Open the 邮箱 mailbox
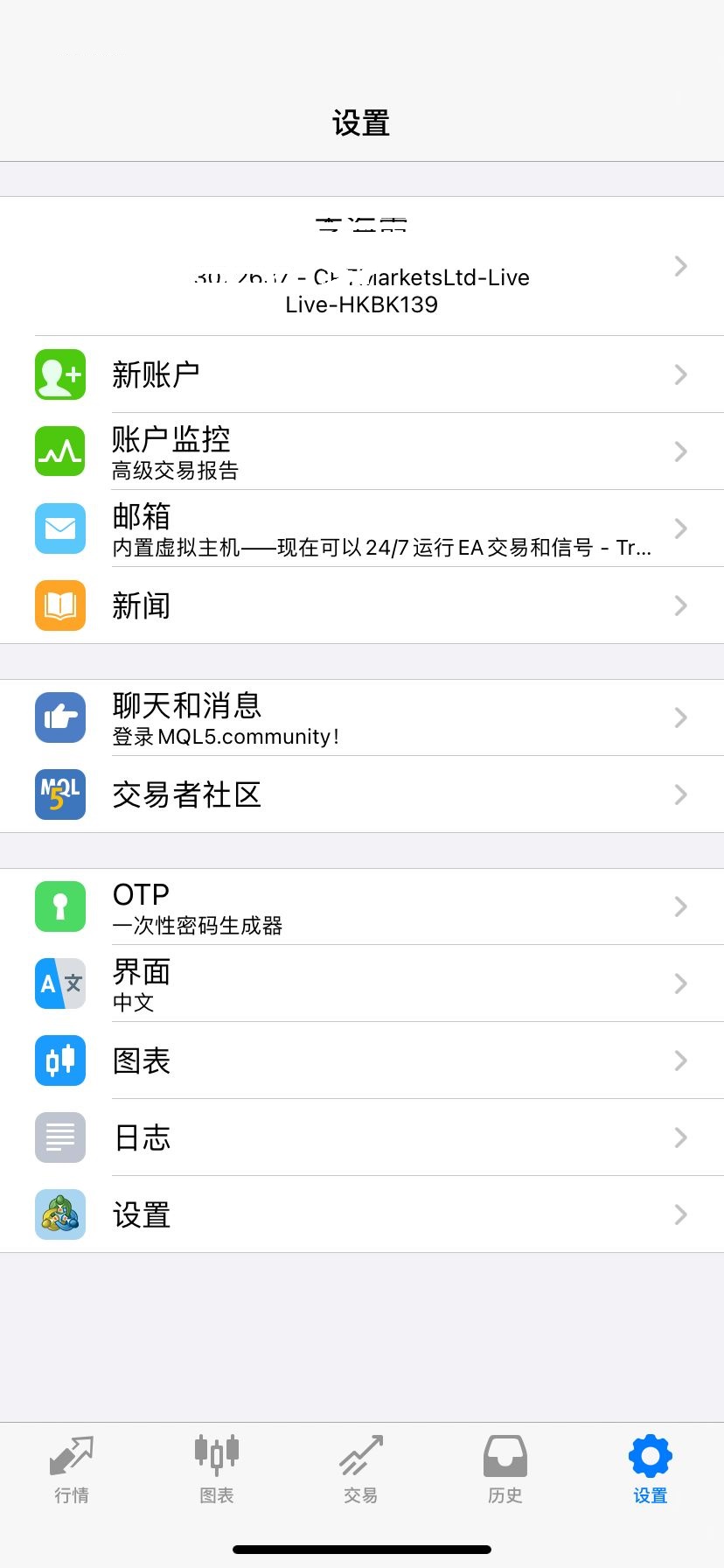This screenshot has height=1568, width=724. 362,528
